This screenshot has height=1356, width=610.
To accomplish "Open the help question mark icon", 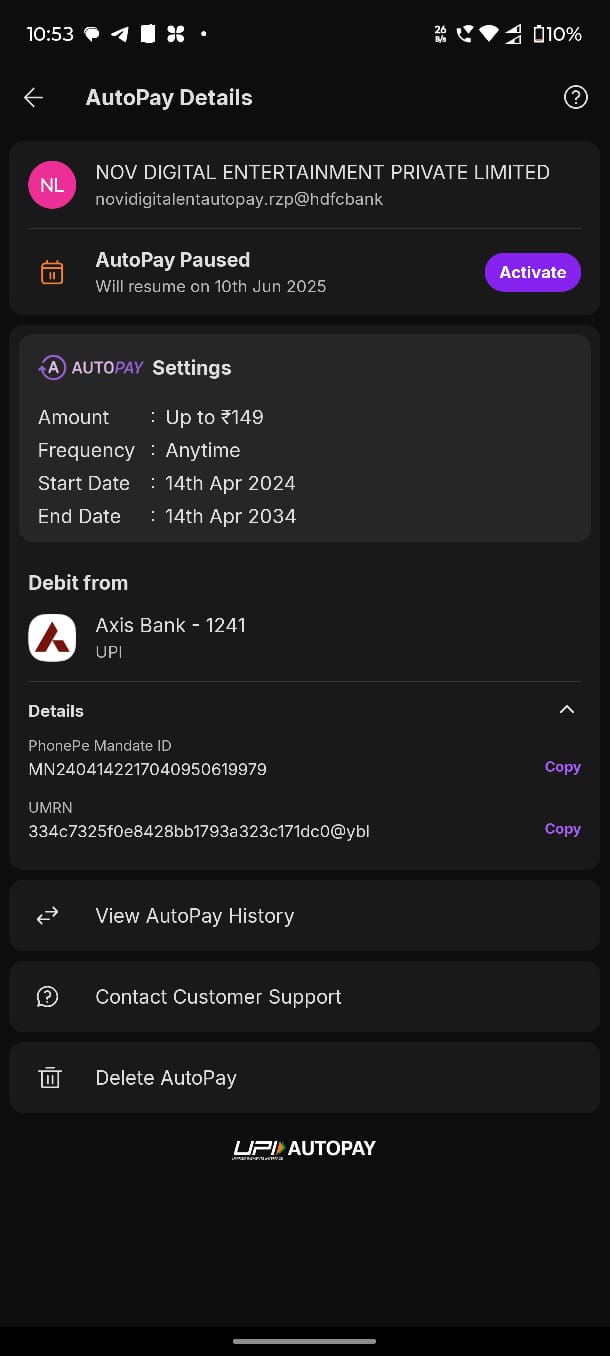I will click(576, 97).
